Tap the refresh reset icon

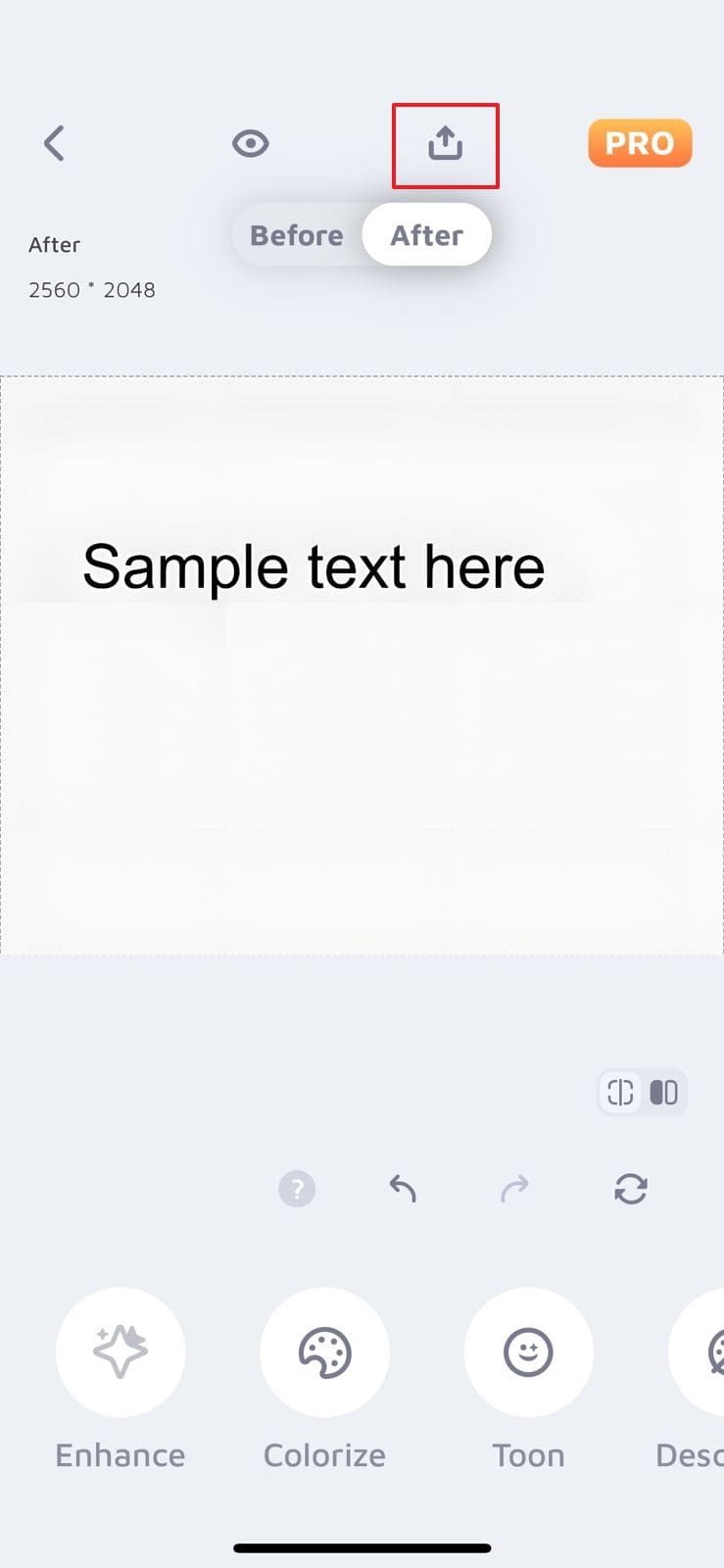coord(631,1189)
